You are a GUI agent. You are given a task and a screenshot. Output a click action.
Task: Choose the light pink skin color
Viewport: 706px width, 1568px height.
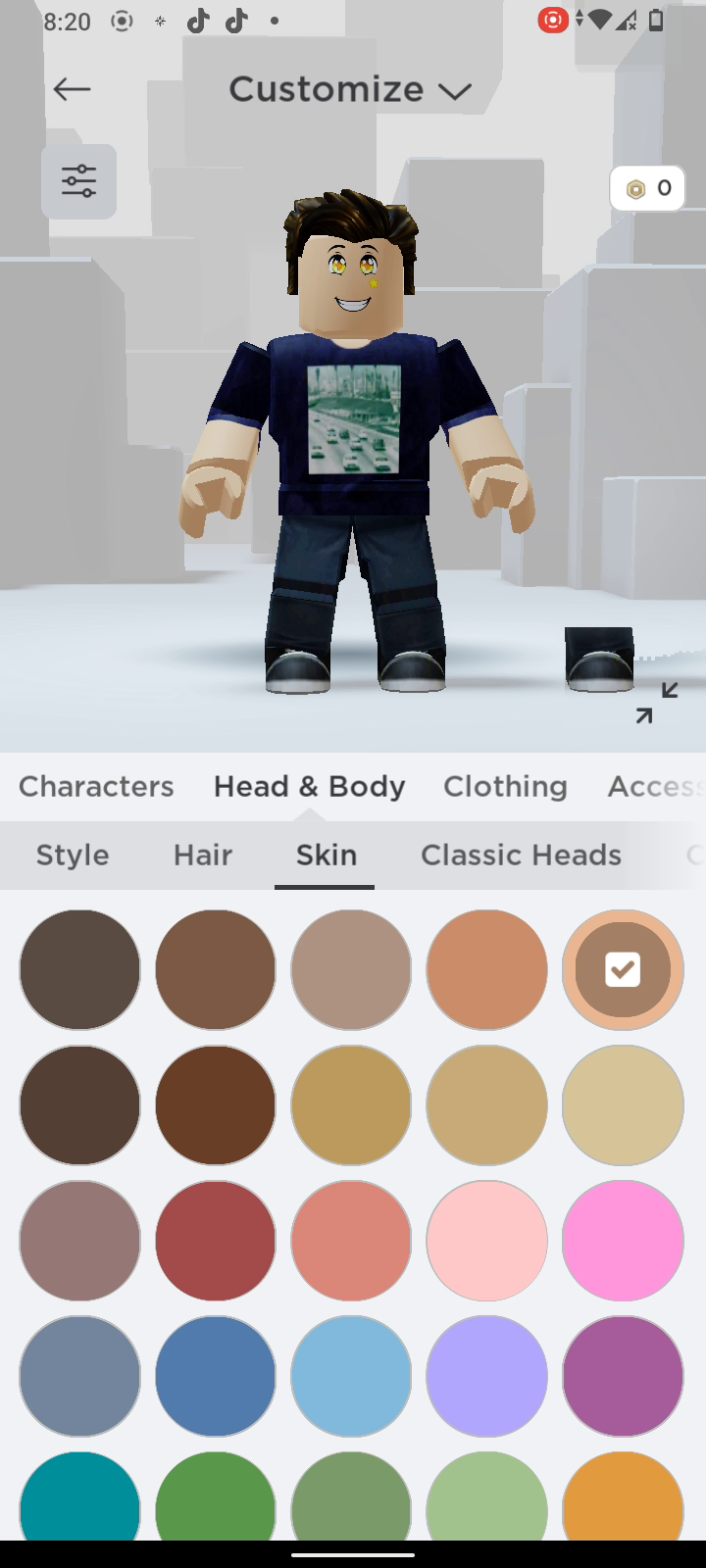[486, 1241]
